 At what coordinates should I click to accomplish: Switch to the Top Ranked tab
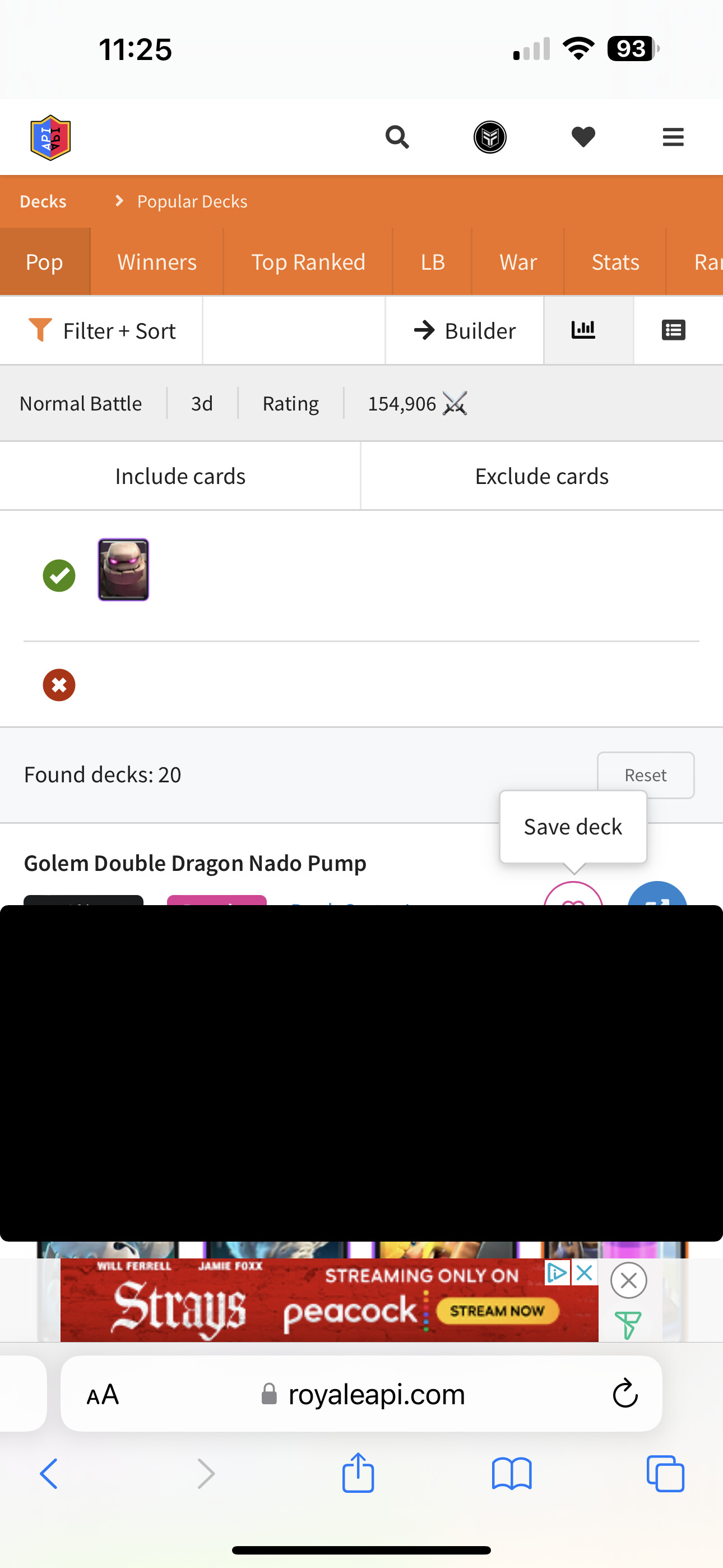point(308,262)
